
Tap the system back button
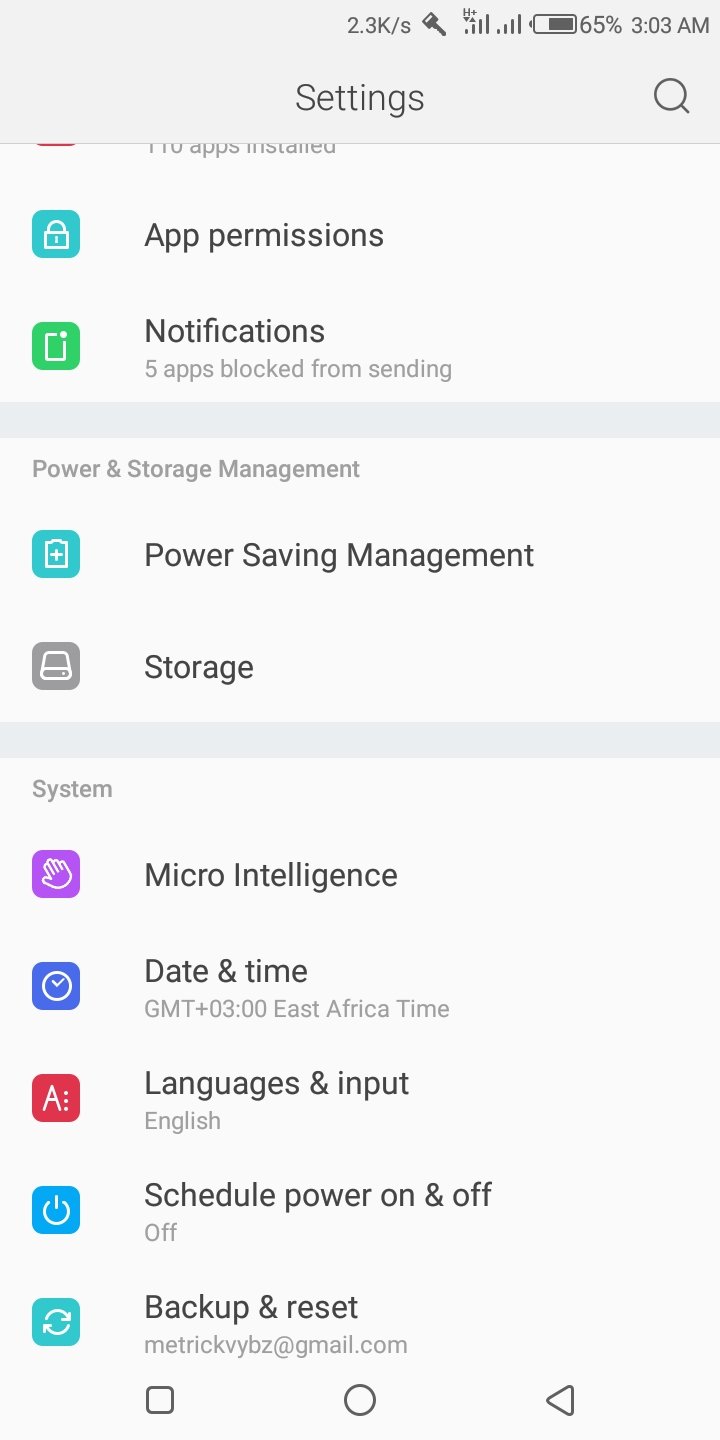(x=560, y=1400)
